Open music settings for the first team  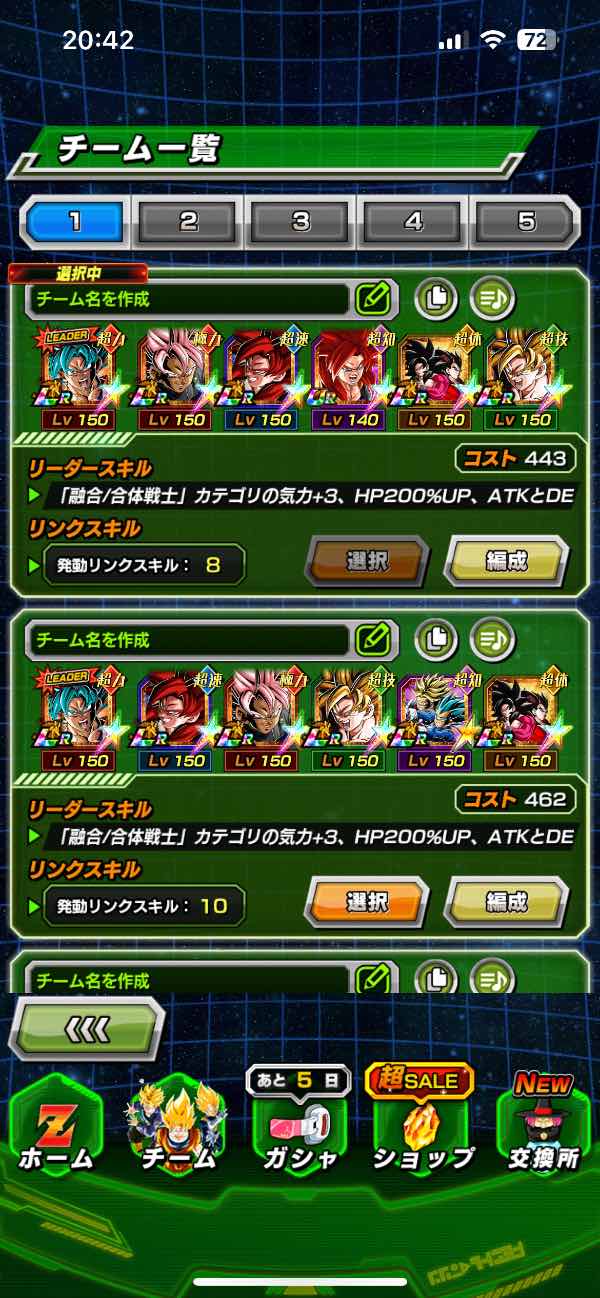click(x=492, y=297)
